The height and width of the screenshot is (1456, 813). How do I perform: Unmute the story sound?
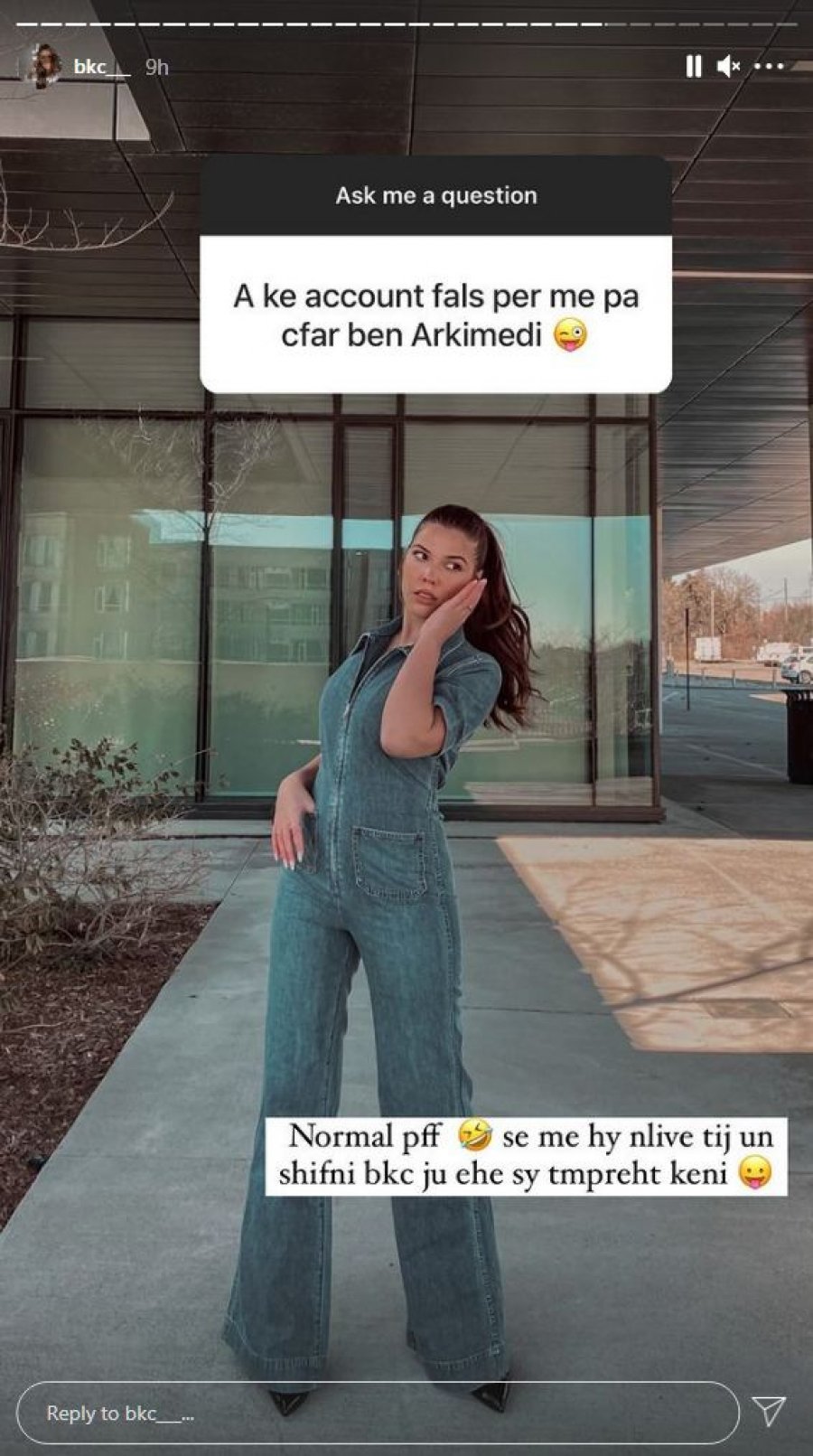(728, 67)
